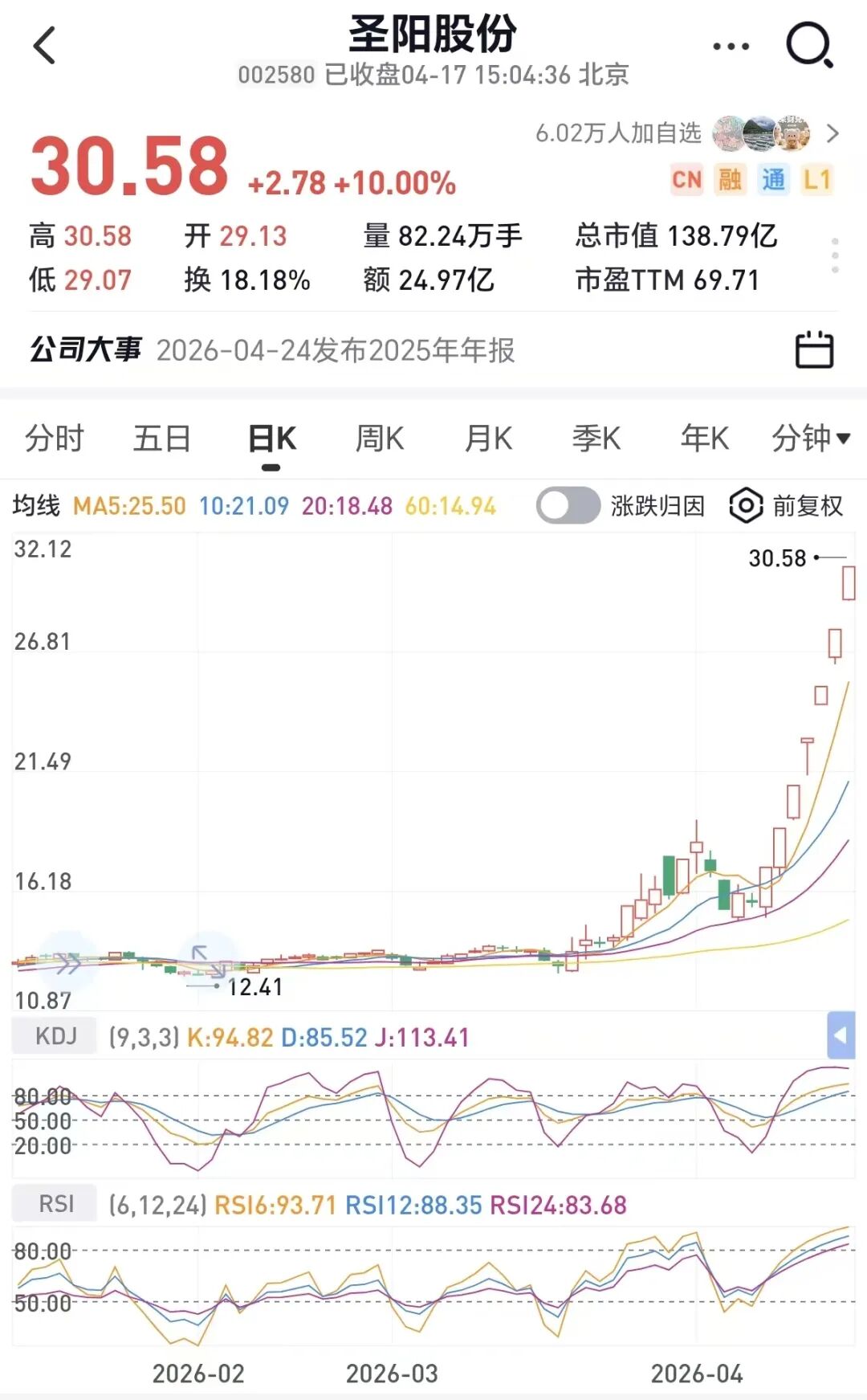Switch to the 五日 chart tab

click(161, 439)
